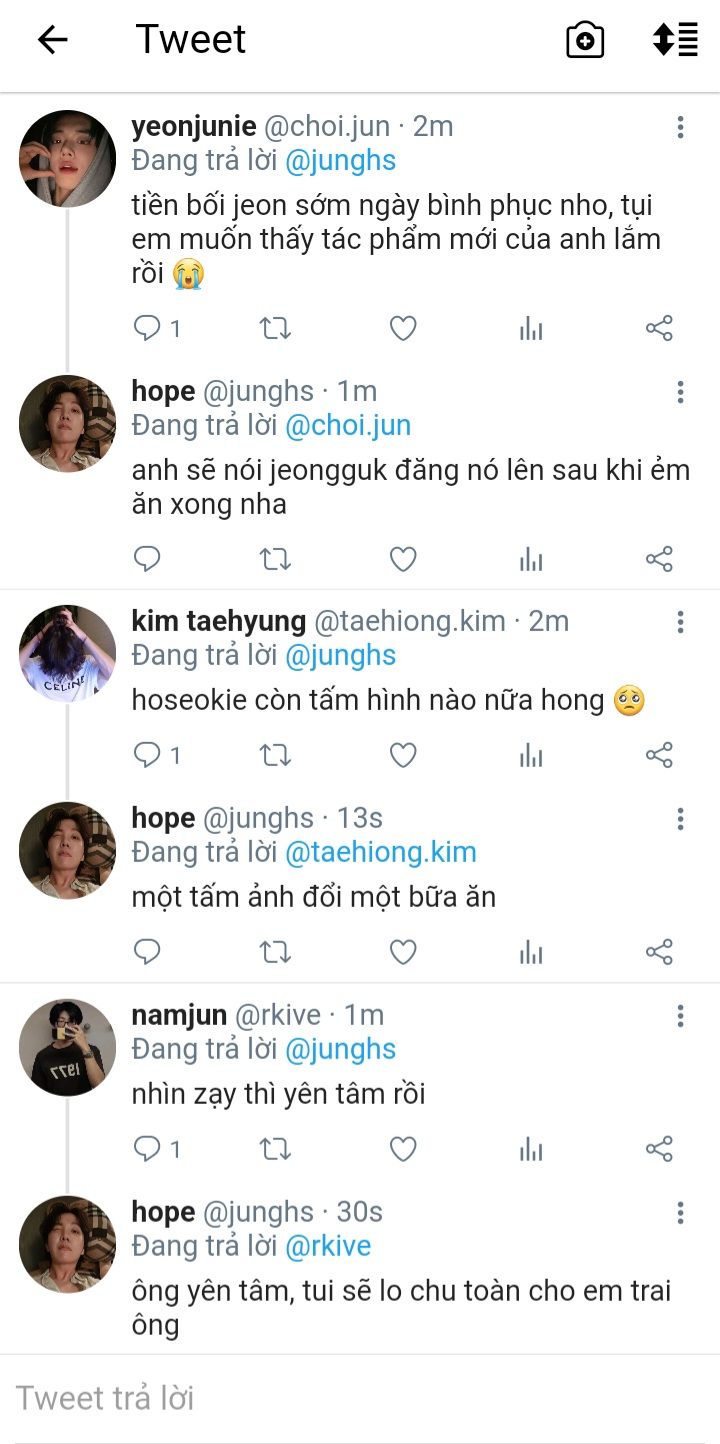720x1444 pixels.
Task: Open the overflow menu on namjun's tweet
Action: tap(680, 1017)
